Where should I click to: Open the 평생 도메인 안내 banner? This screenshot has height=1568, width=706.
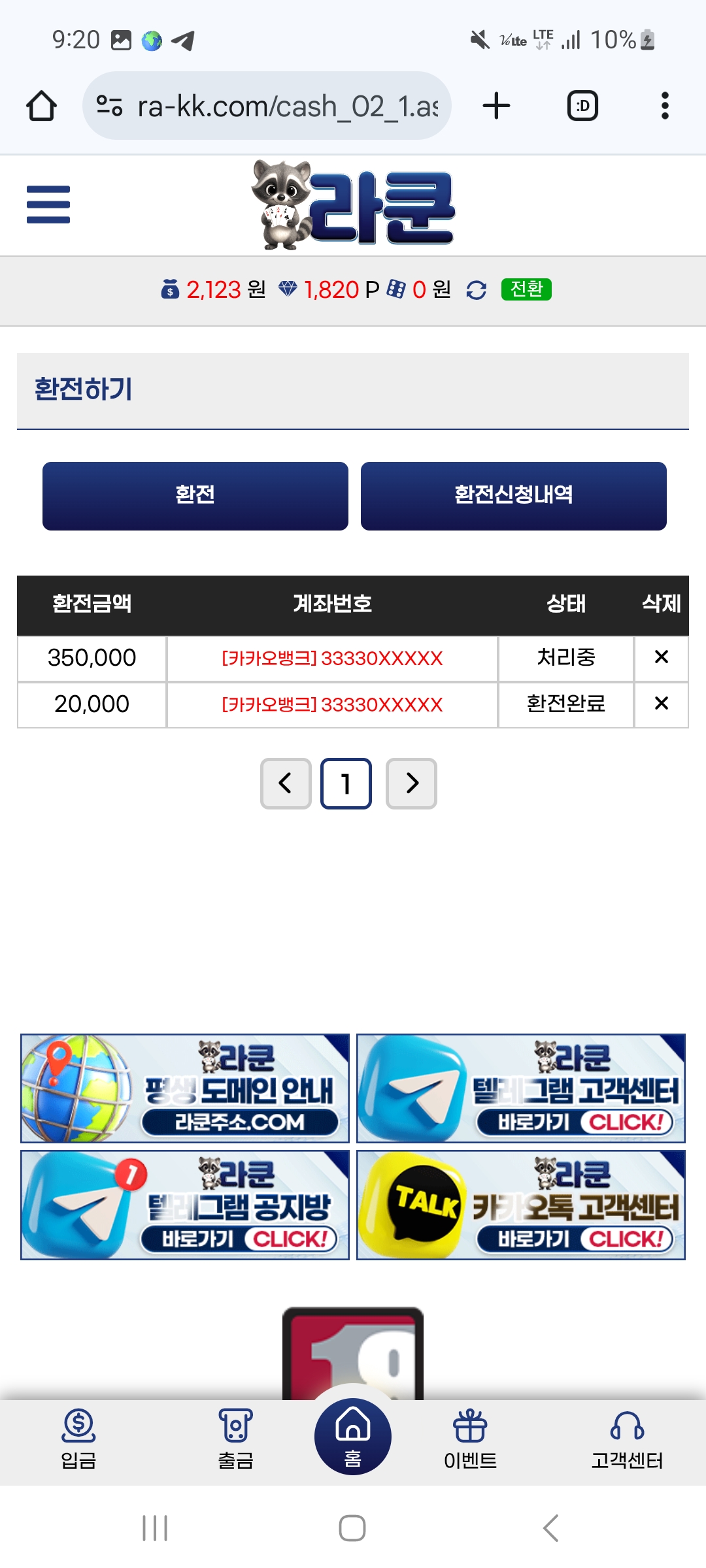click(185, 1088)
